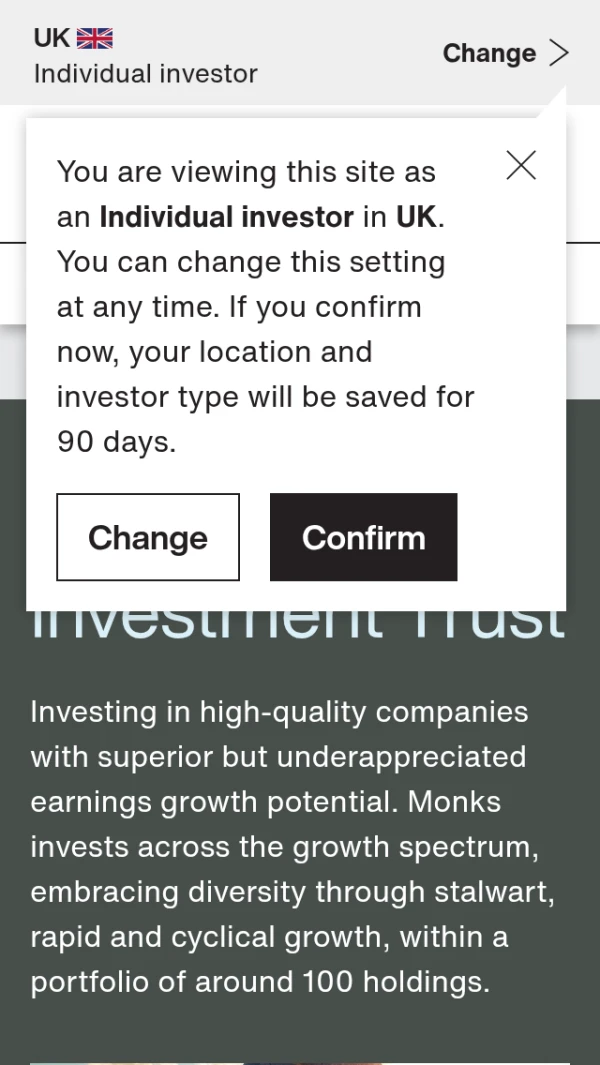Tap the outlined Change button in popup
This screenshot has width=600, height=1065.
click(x=148, y=537)
